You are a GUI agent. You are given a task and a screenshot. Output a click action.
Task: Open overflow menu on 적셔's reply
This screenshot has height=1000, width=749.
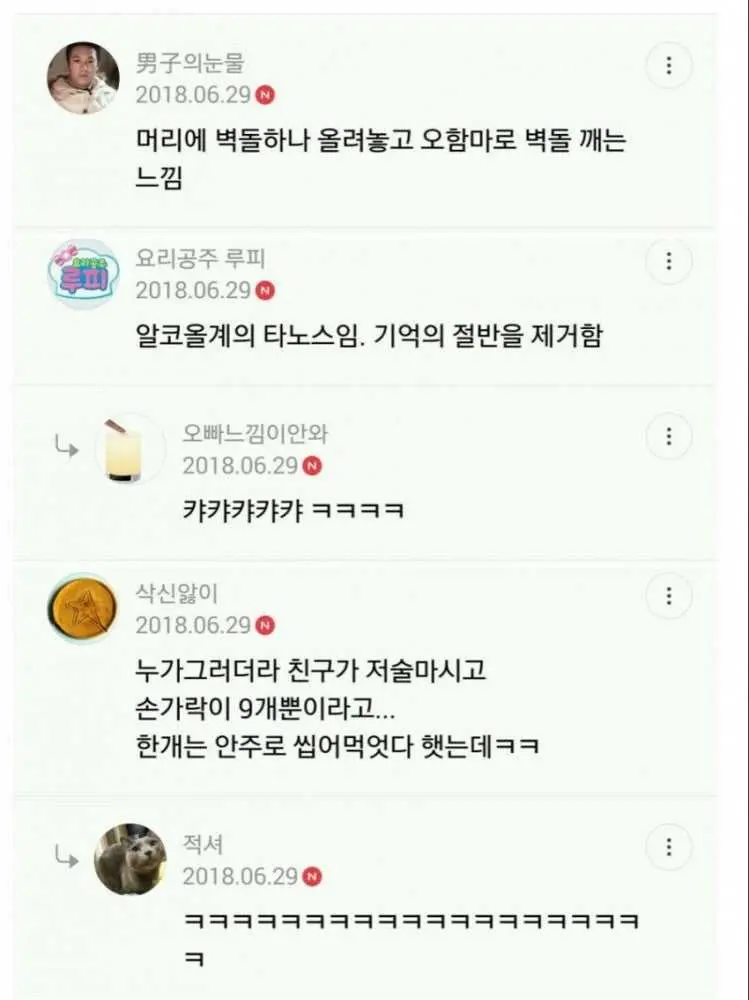[669, 848]
